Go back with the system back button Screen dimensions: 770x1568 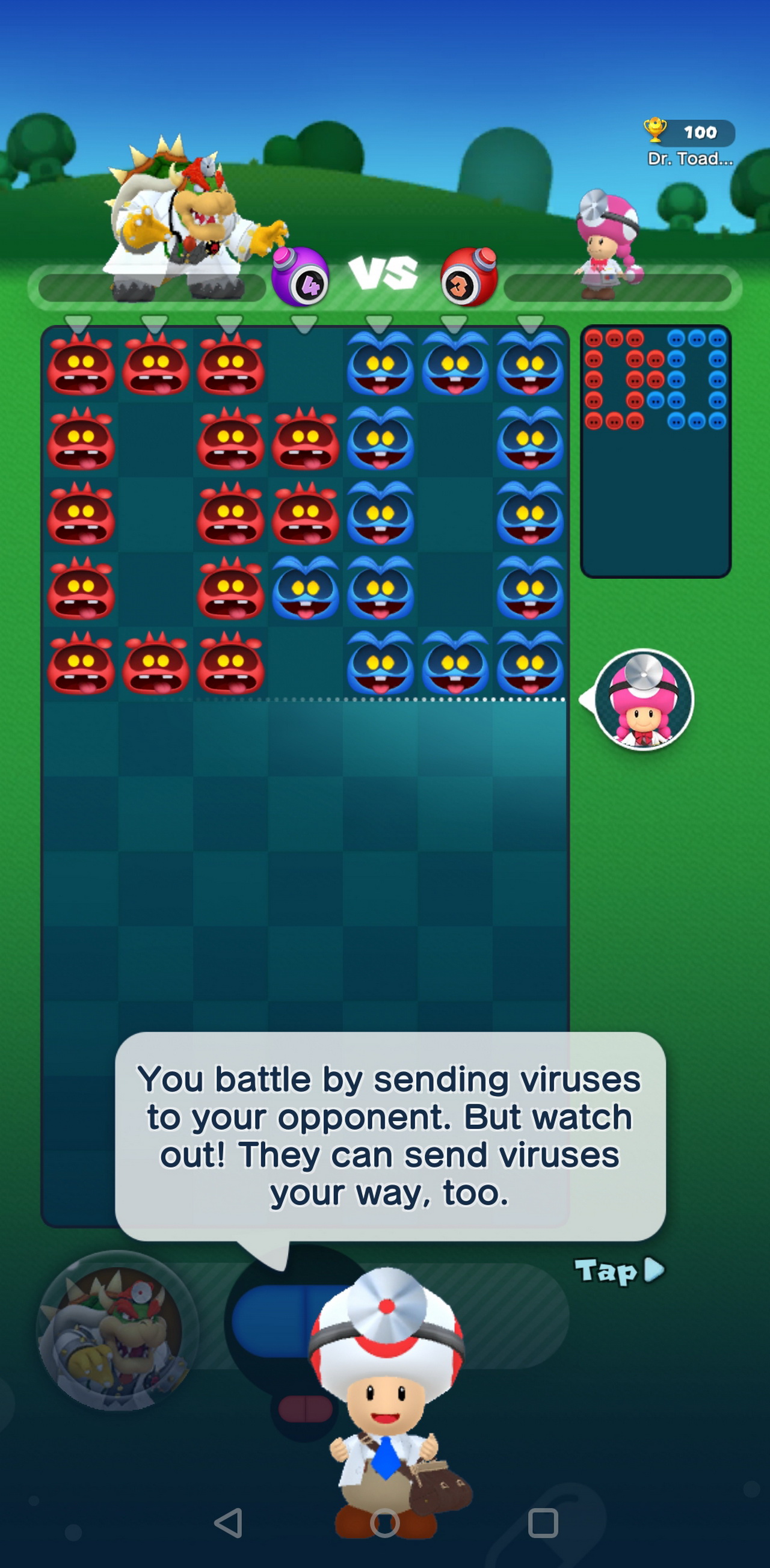click(x=229, y=1523)
